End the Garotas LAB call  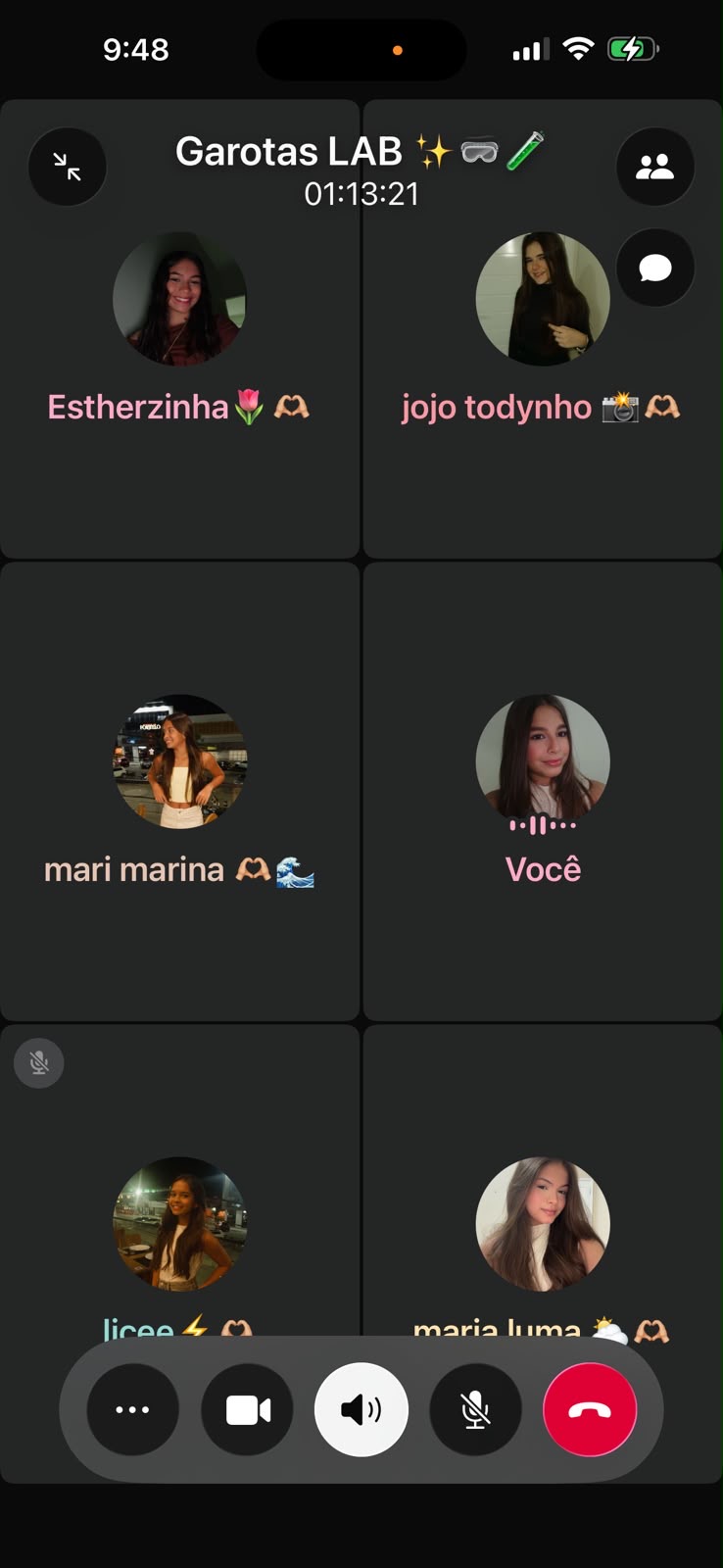590,1409
